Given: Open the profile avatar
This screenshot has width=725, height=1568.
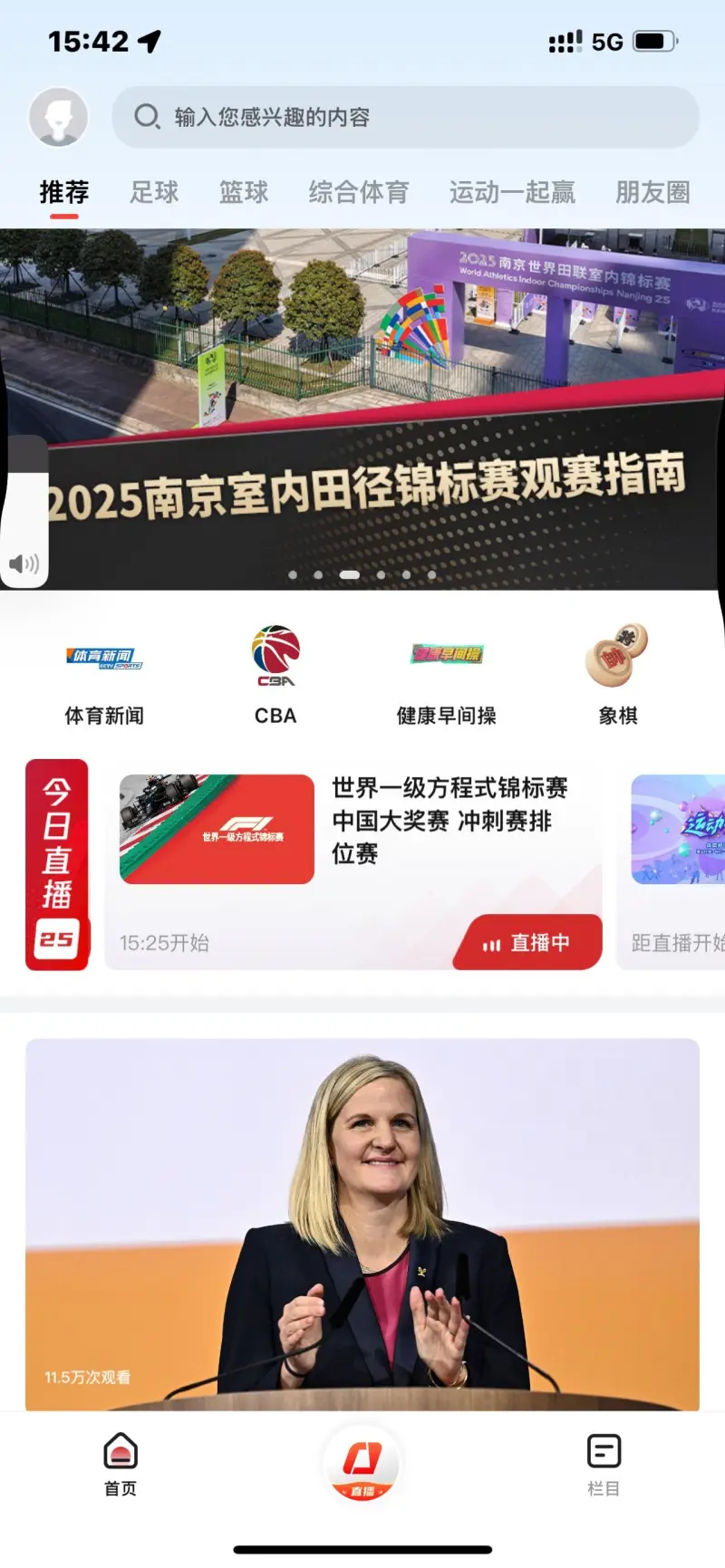Looking at the screenshot, I should (x=59, y=117).
